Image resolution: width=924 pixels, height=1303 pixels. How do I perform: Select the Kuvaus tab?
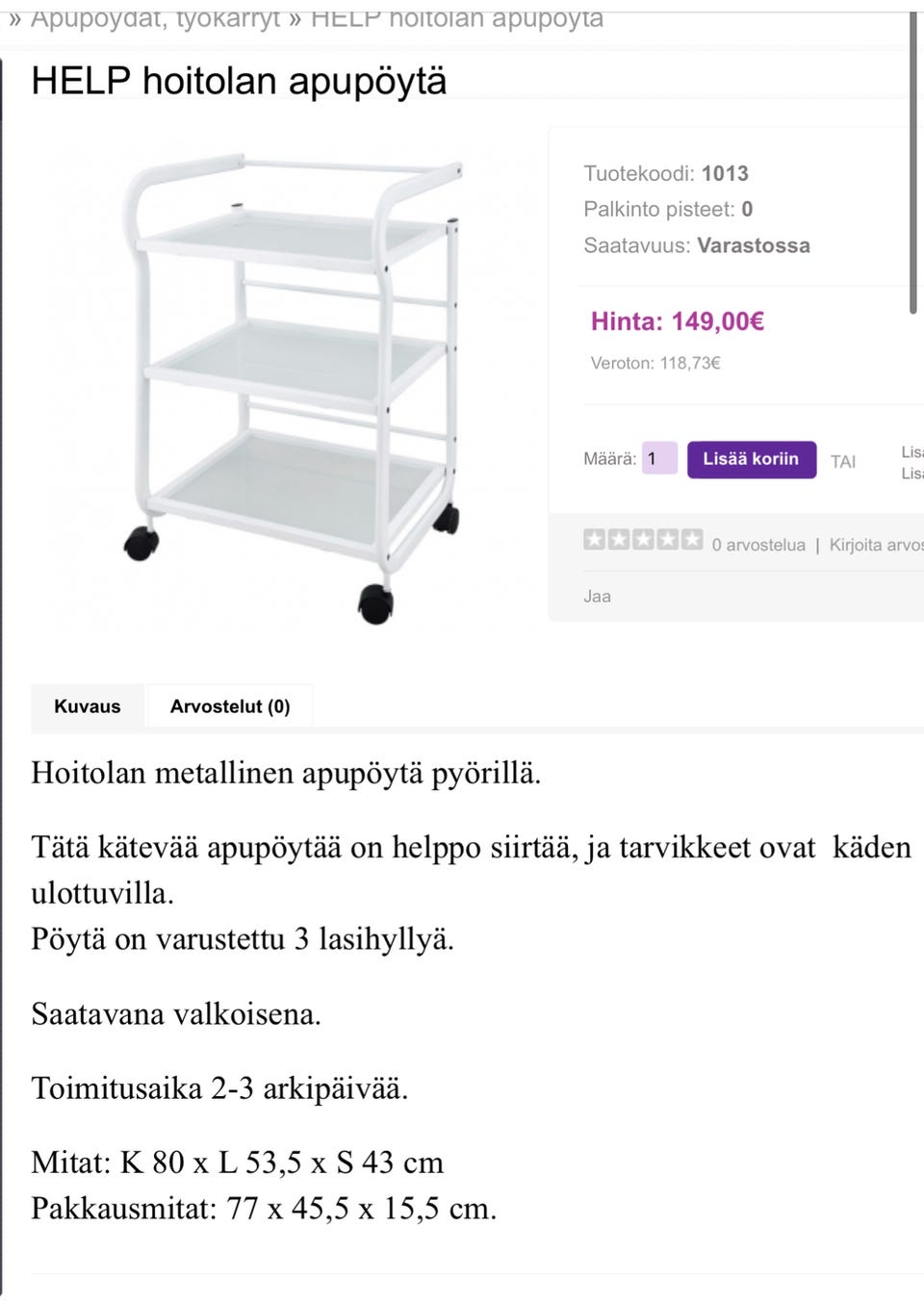pos(88,705)
